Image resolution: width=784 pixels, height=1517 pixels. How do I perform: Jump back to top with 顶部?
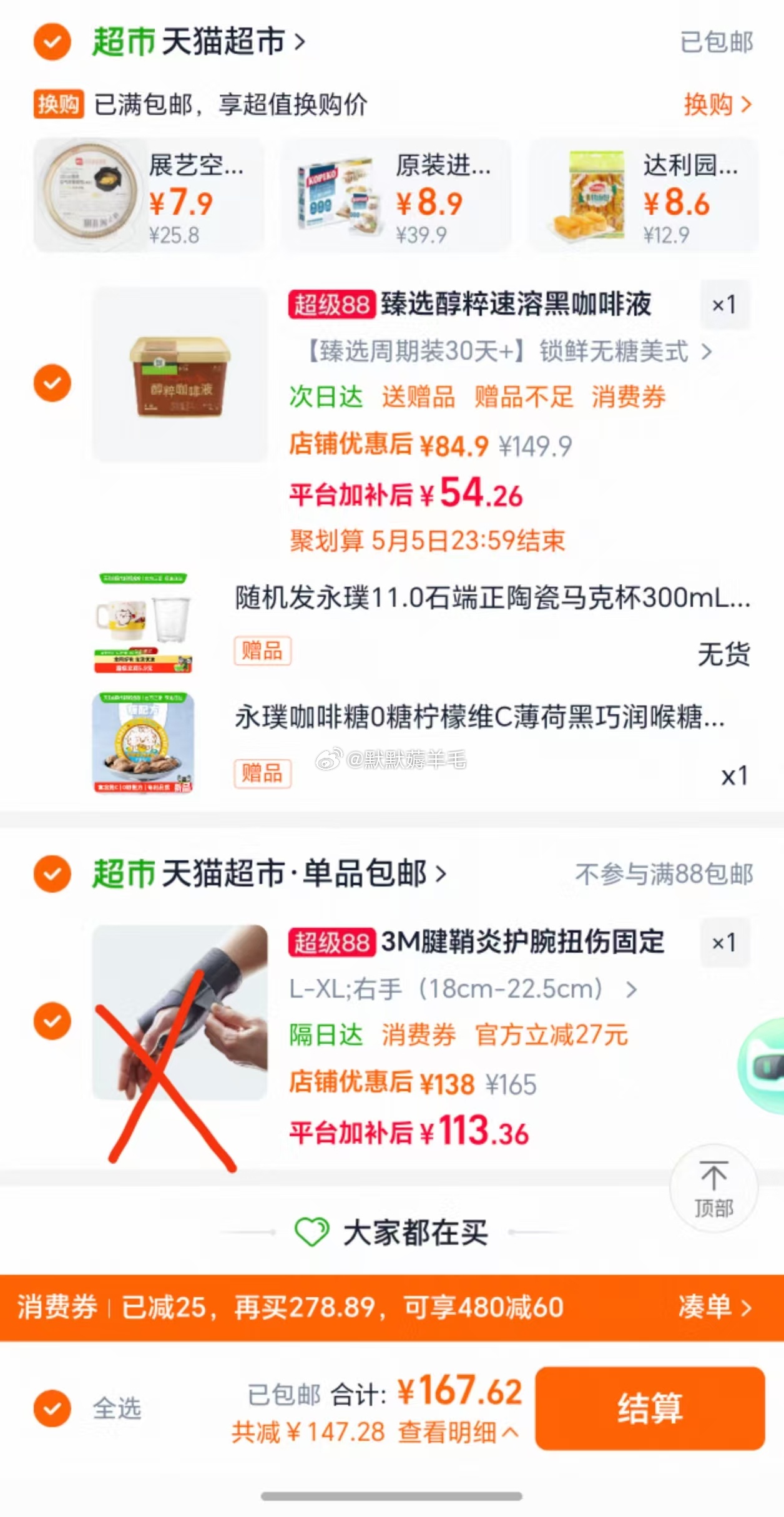tap(713, 1189)
